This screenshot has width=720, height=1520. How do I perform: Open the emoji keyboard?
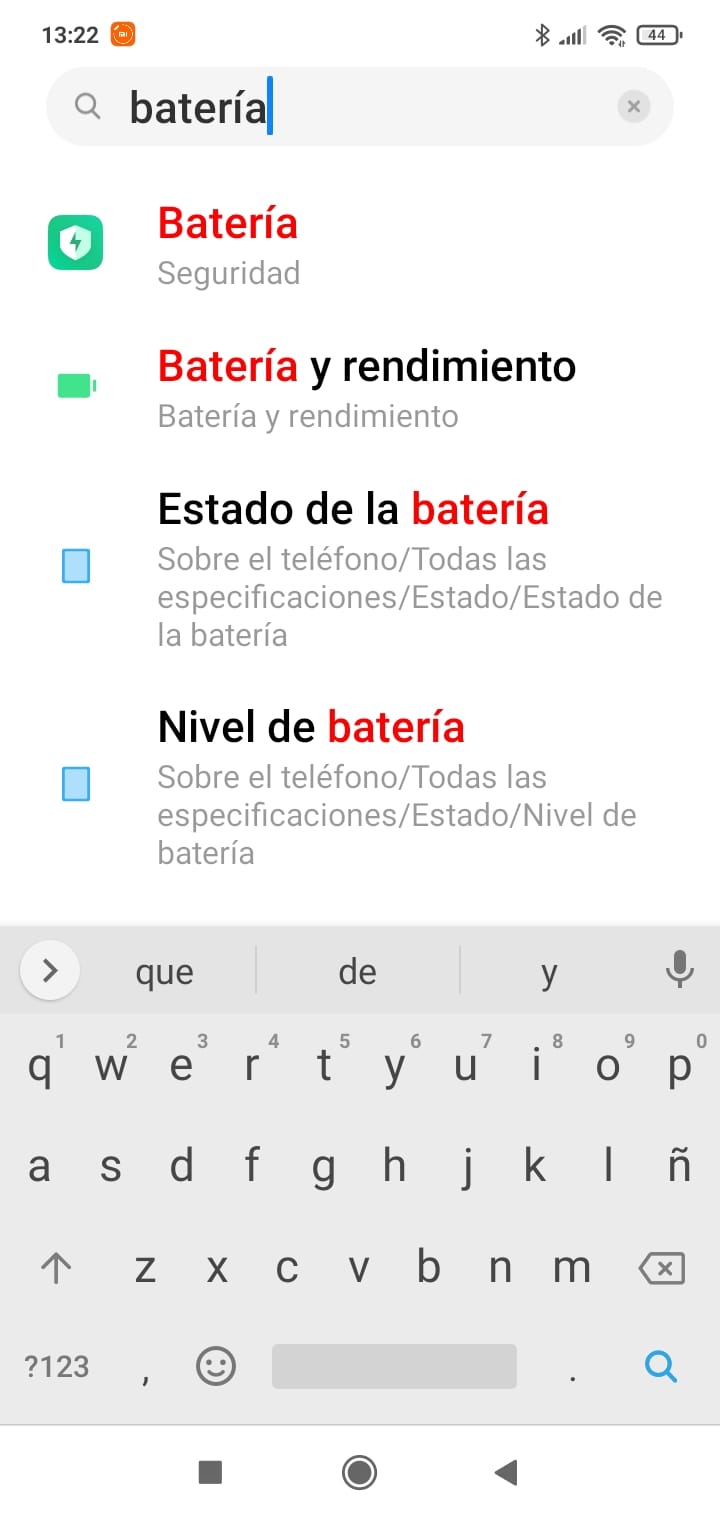[x=215, y=1366]
